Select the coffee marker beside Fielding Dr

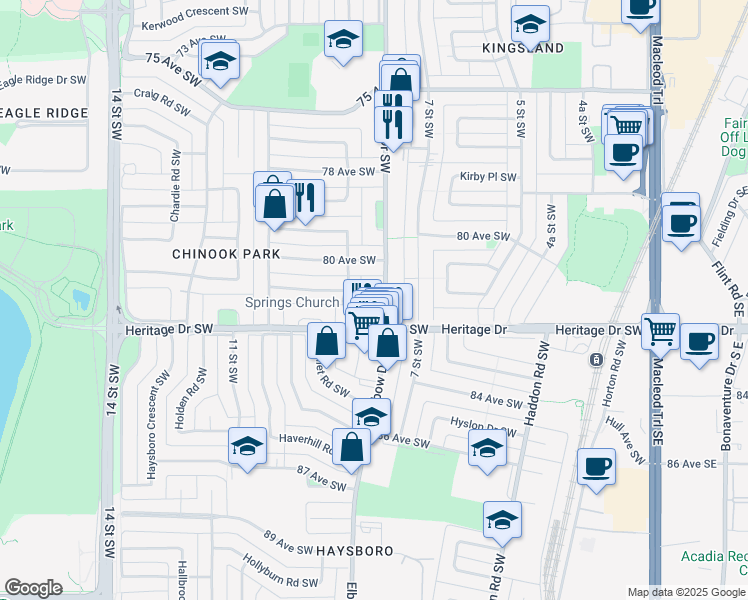(x=682, y=225)
